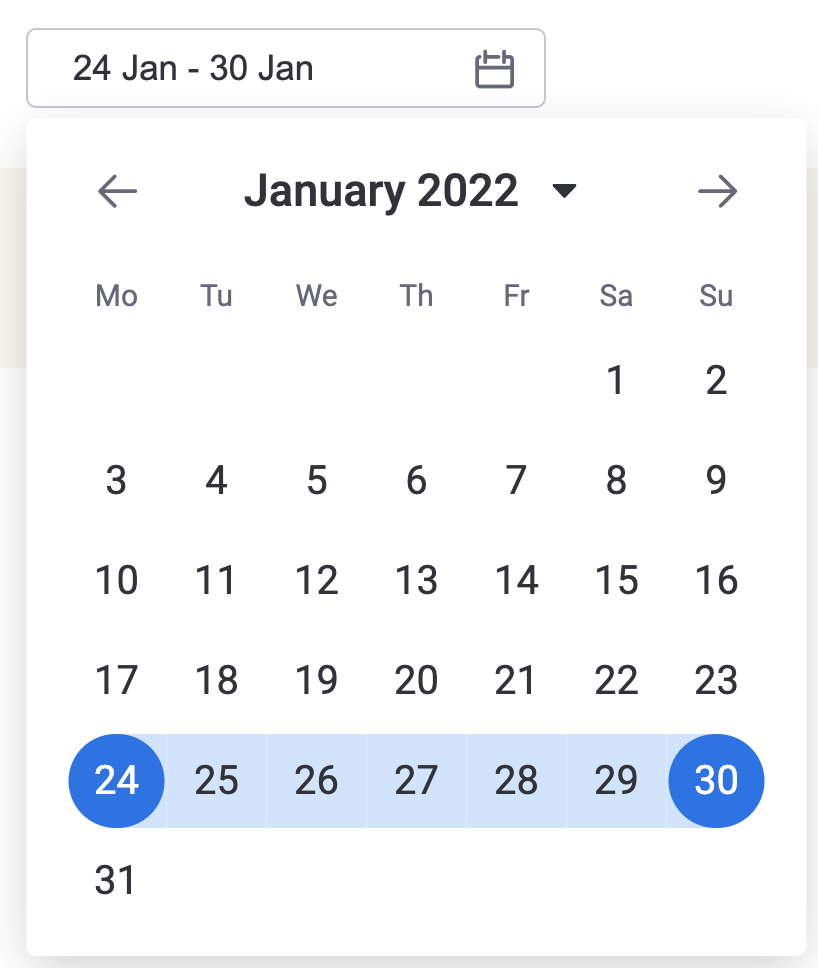Select January 9
This screenshot has width=818, height=968.
[716, 481]
